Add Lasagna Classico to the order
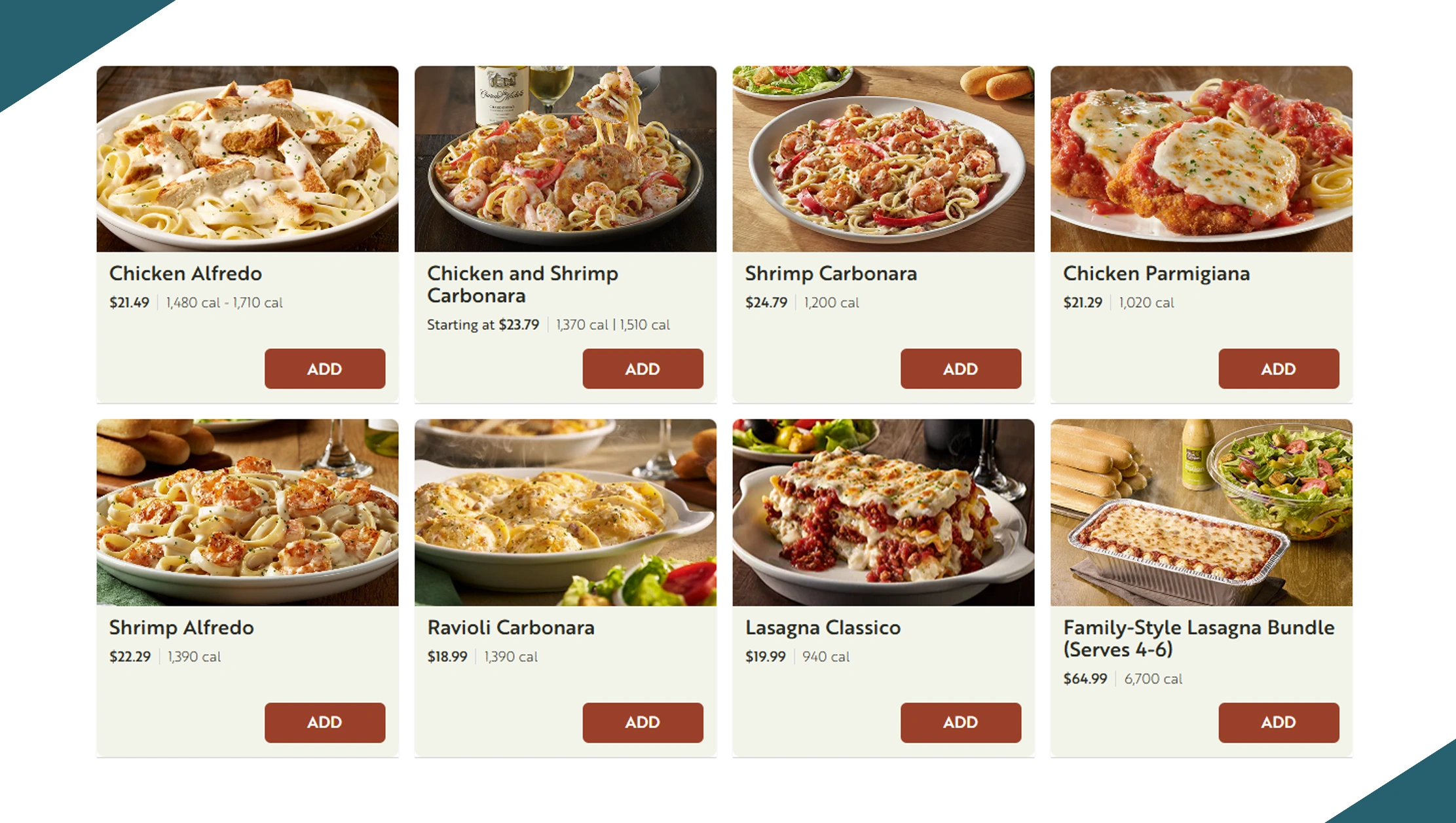Viewport: 1456px width, 823px height. 960,722
